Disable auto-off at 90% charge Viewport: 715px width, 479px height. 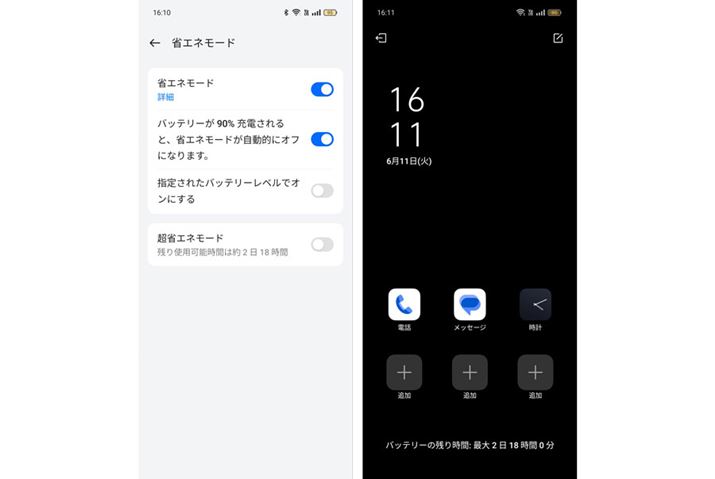pos(321,139)
